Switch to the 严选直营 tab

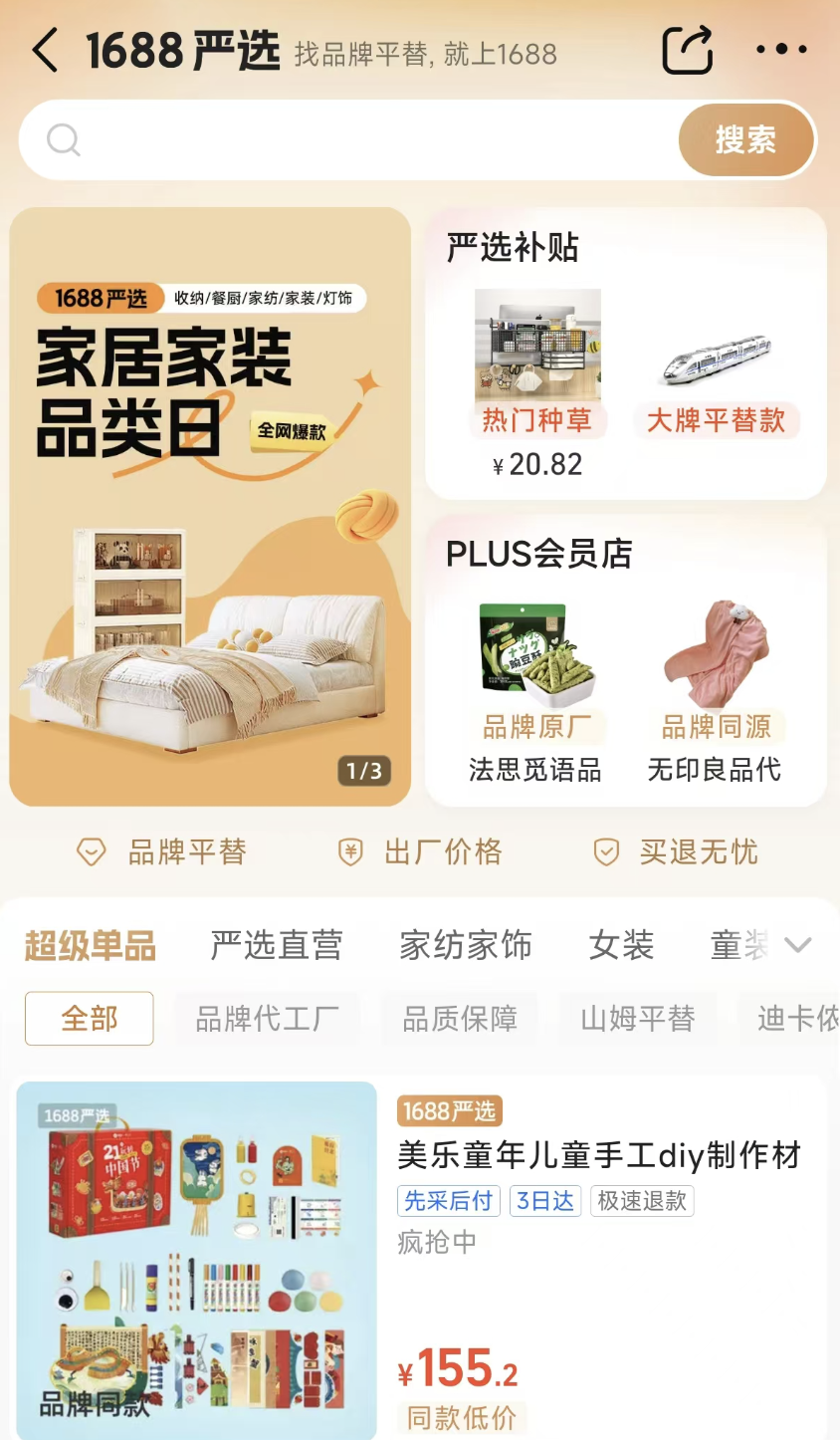[277, 945]
